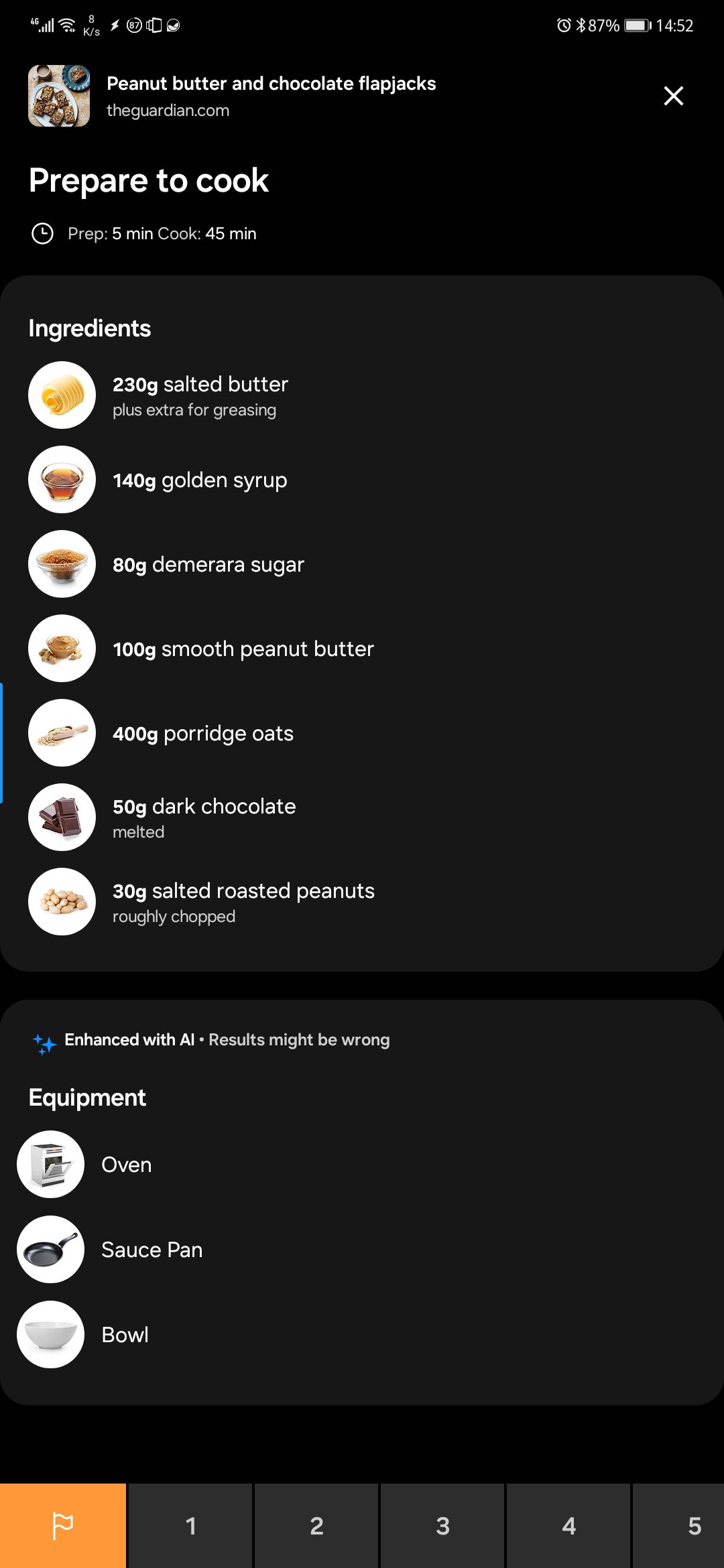724x1568 pixels.
Task: Open the theguardian.com recipe source
Action: (168, 111)
